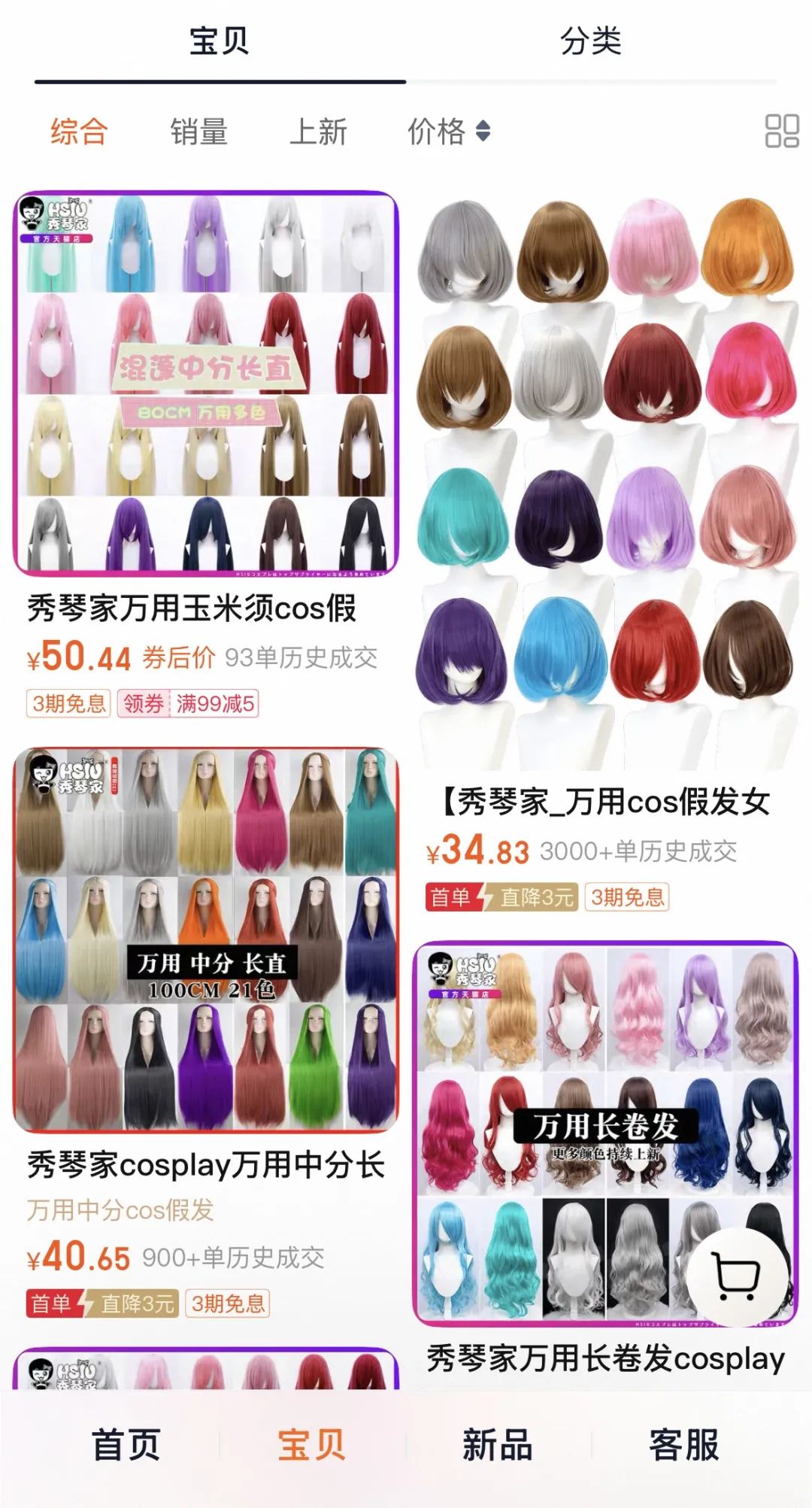The image size is (812, 1508).
Task: Go to the 首页 bottom tab
Action: tap(126, 1445)
